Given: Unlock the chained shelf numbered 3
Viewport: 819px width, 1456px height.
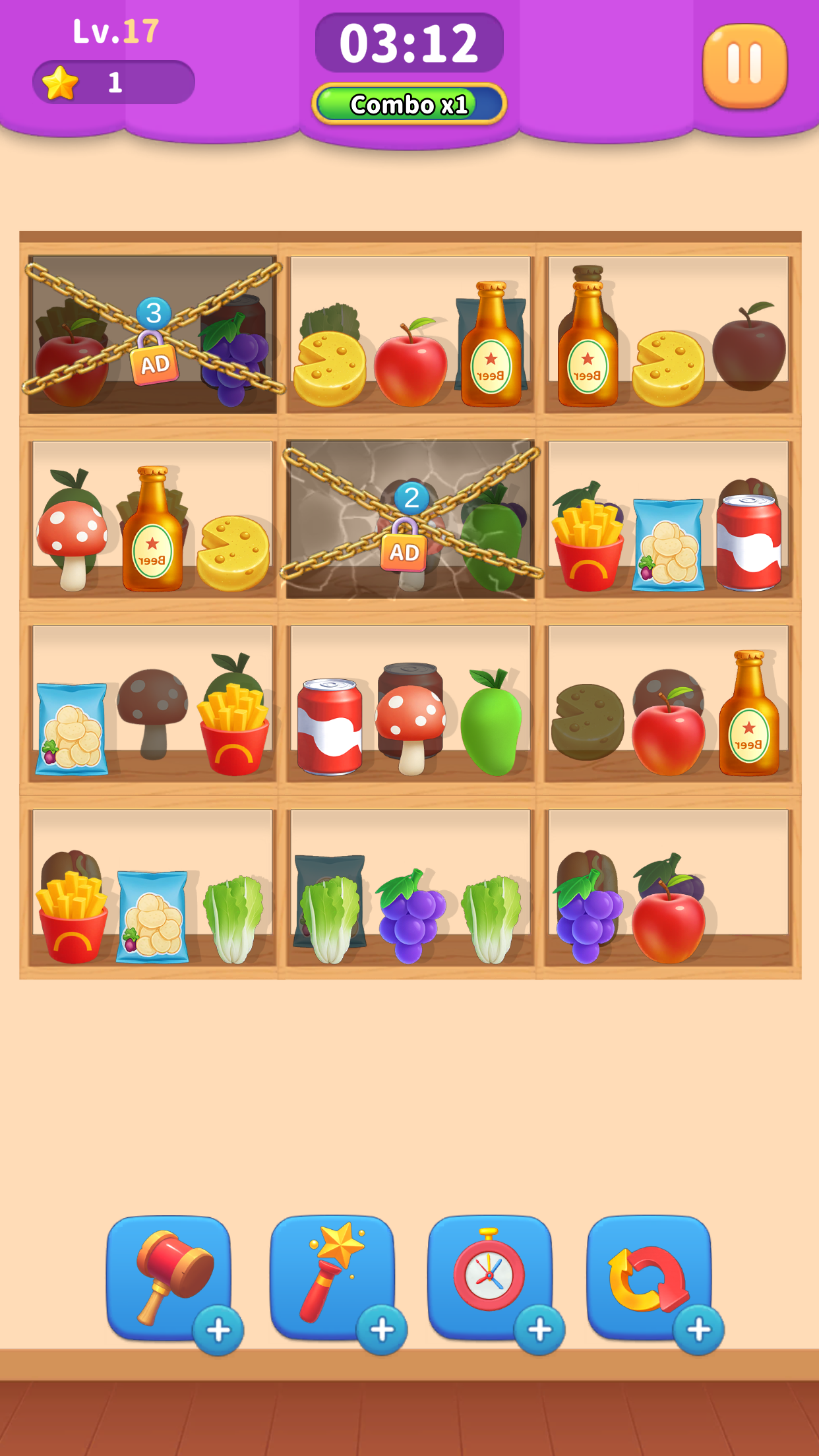Looking at the screenshot, I should [x=154, y=361].
